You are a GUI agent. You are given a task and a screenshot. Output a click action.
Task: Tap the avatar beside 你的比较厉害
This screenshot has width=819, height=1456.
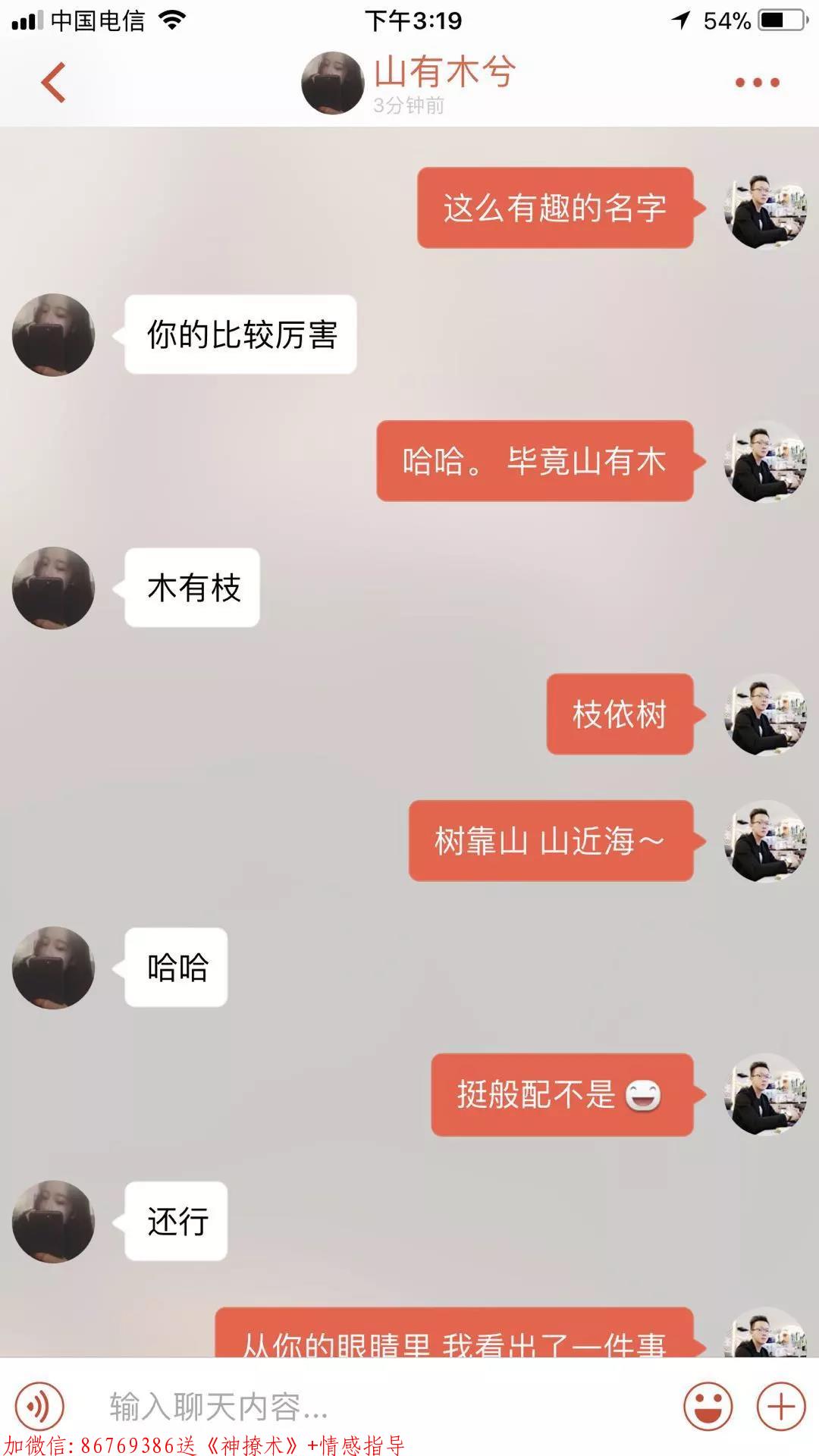[x=53, y=334]
